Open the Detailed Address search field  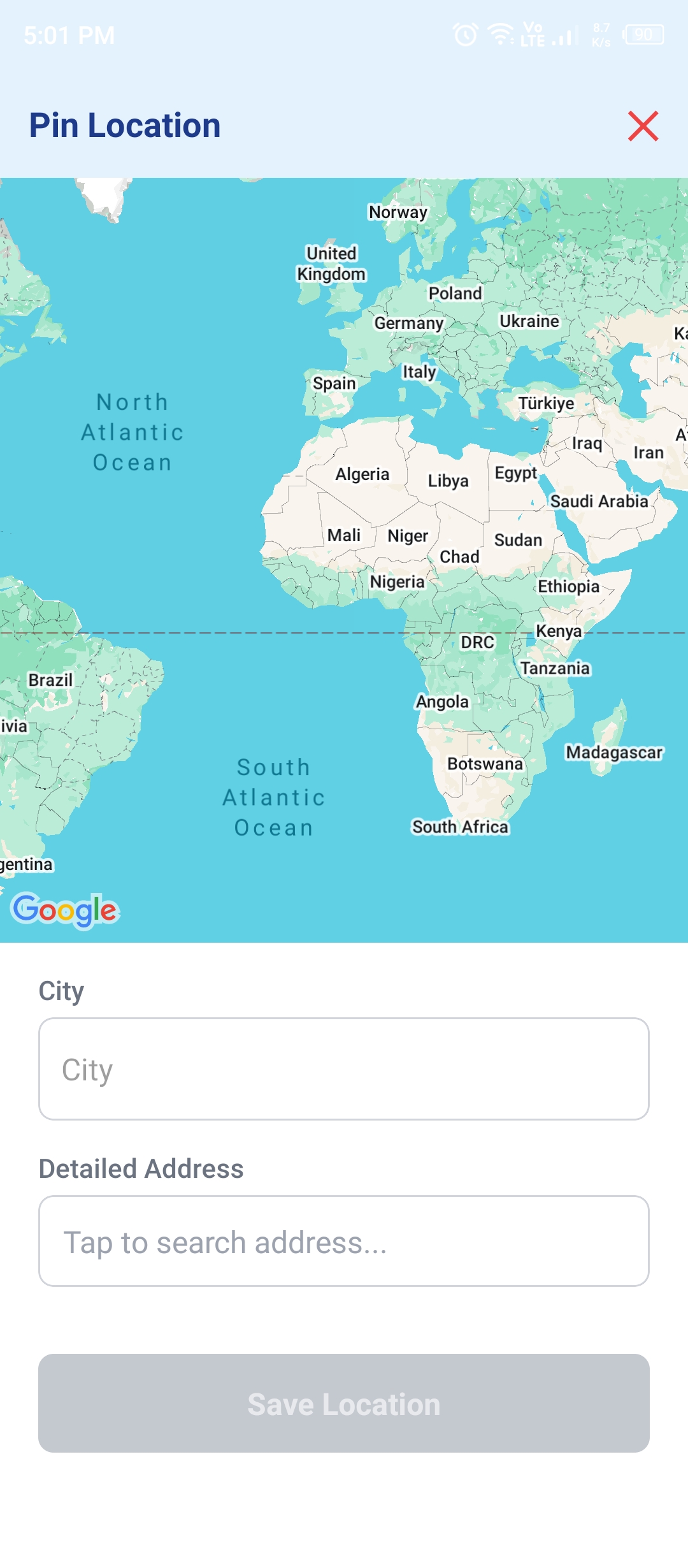(344, 1241)
